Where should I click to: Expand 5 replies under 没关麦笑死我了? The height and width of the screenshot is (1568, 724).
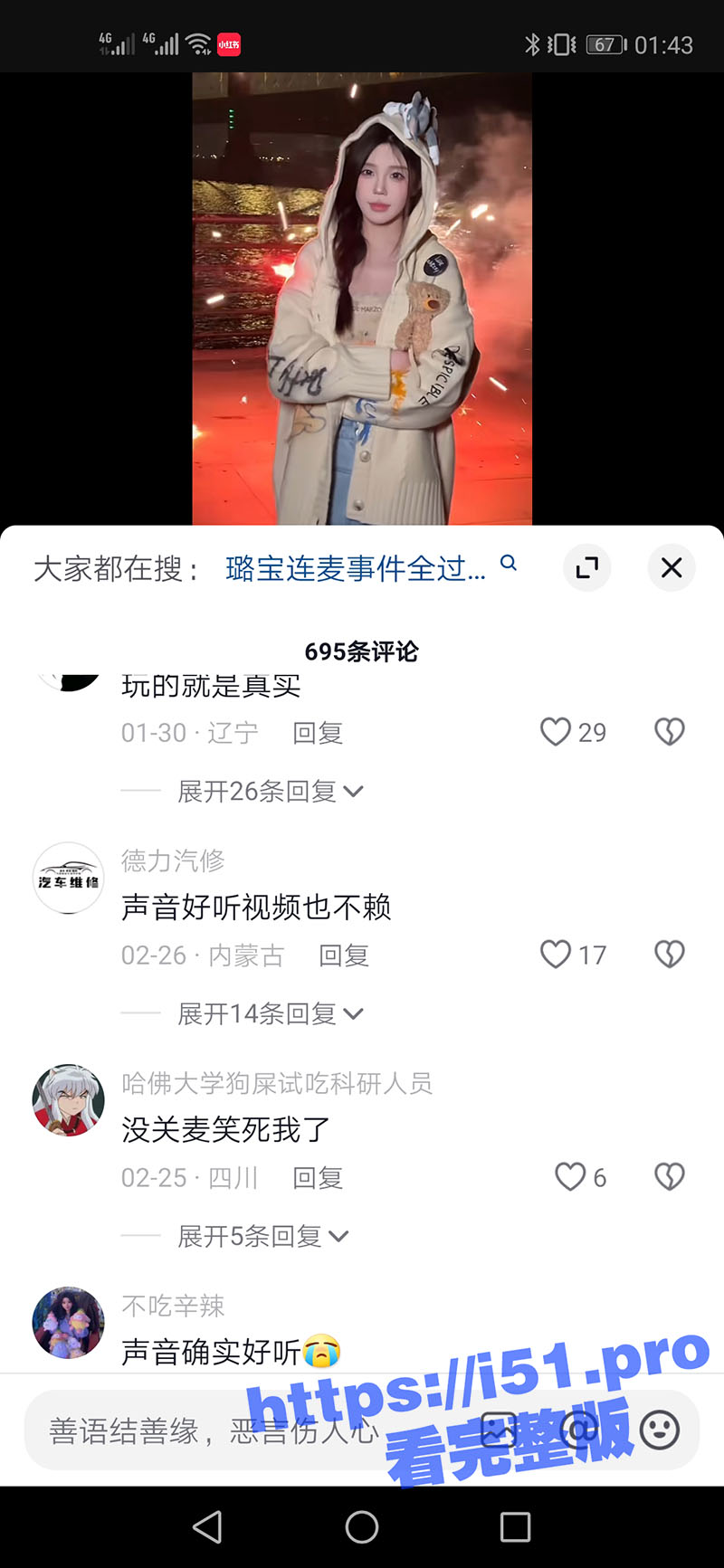(x=262, y=1237)
